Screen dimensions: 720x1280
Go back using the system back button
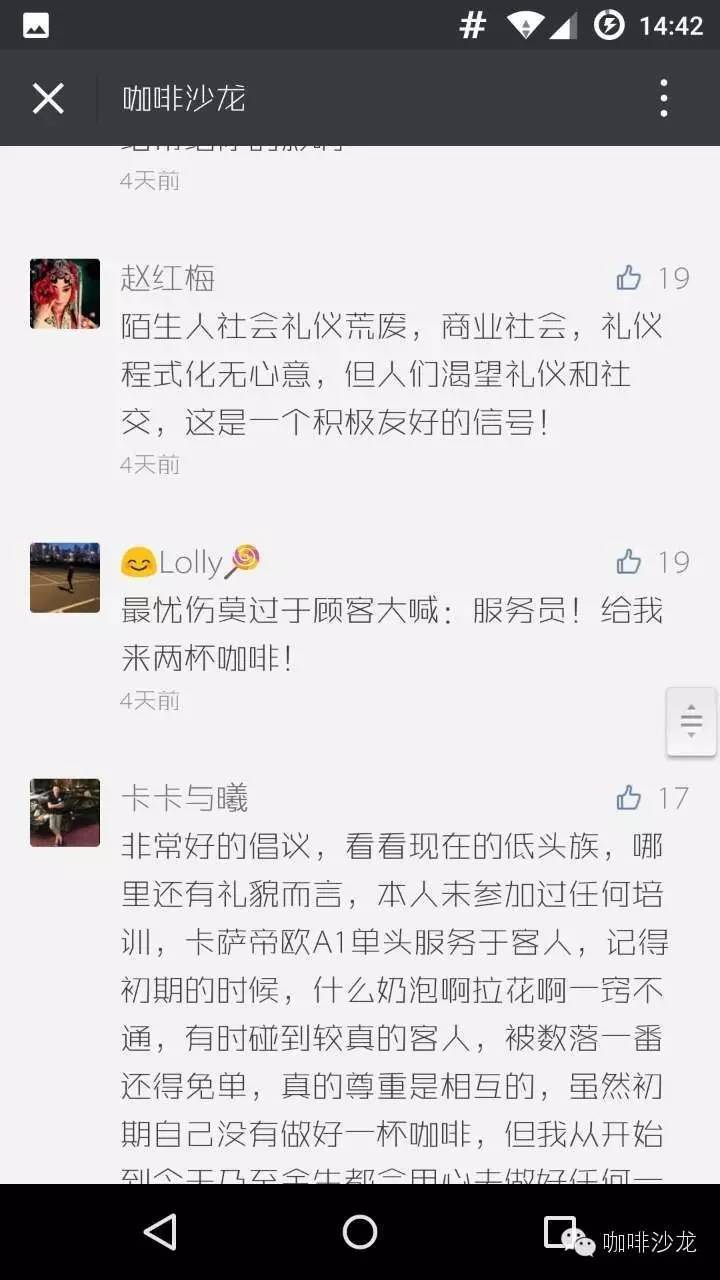tap(160, 1232)
